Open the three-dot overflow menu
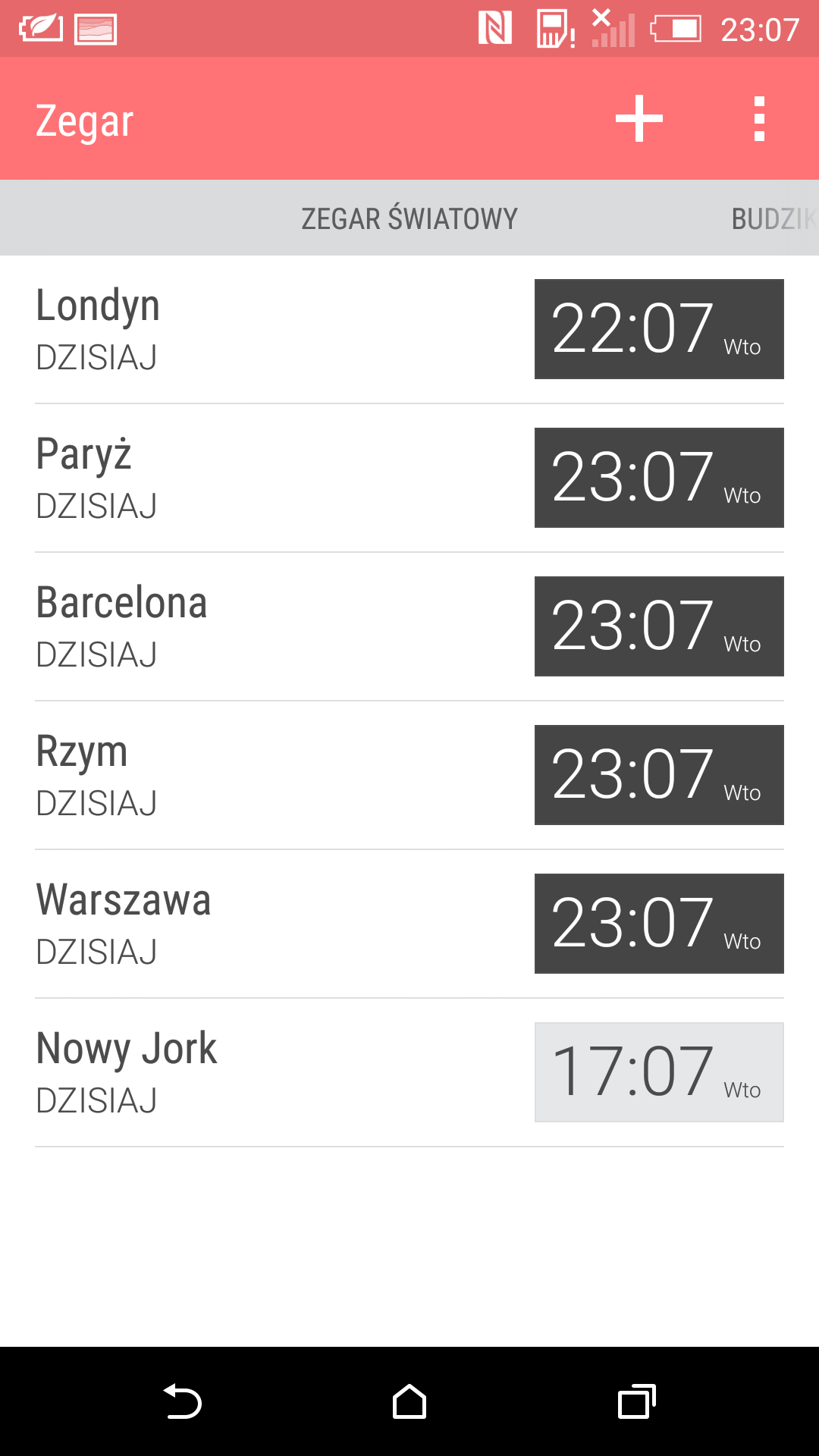The height and width of the screenshot is (1456, 819). click(x=759, y=118)
